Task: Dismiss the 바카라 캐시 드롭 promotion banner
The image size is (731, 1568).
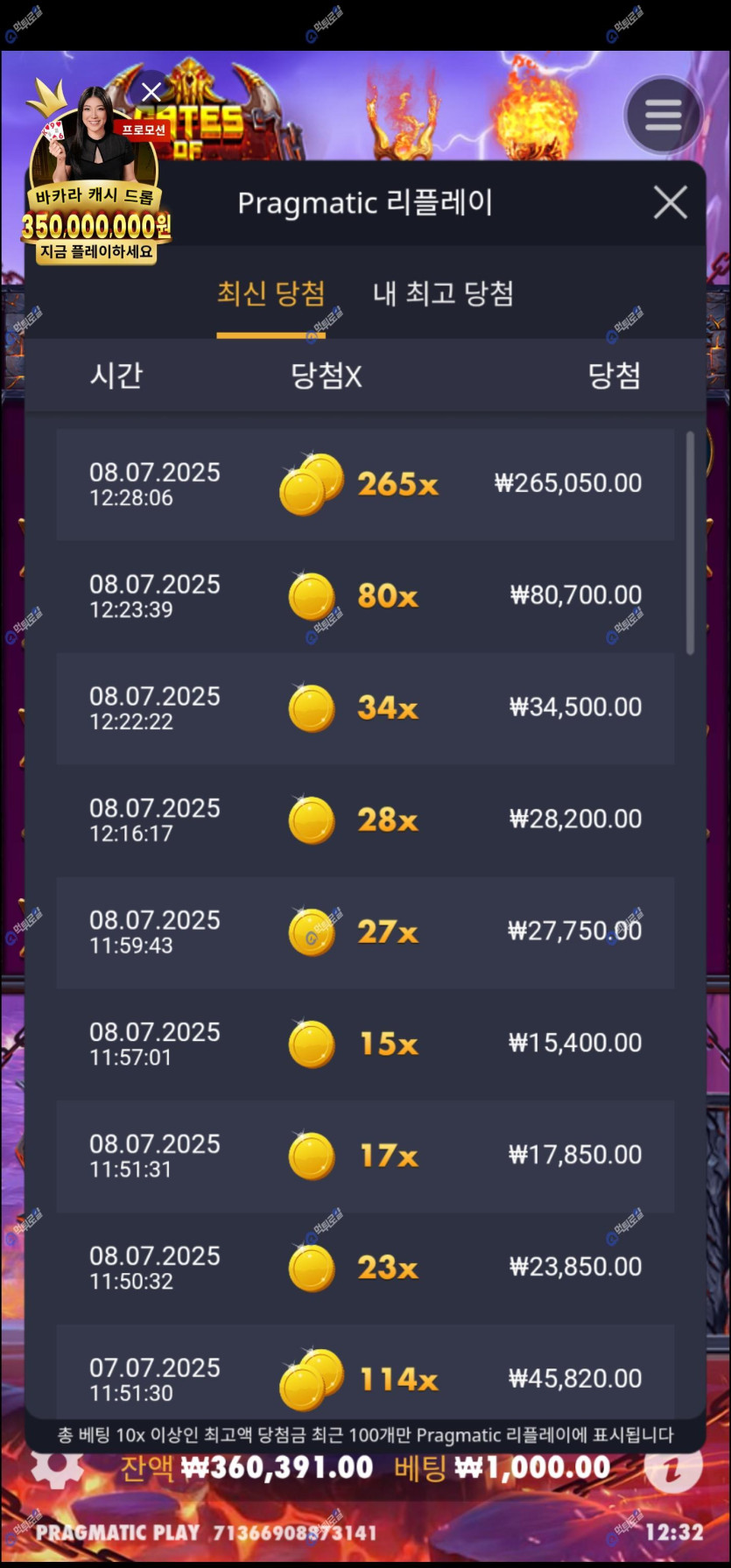Action: [x=151, y=91]
